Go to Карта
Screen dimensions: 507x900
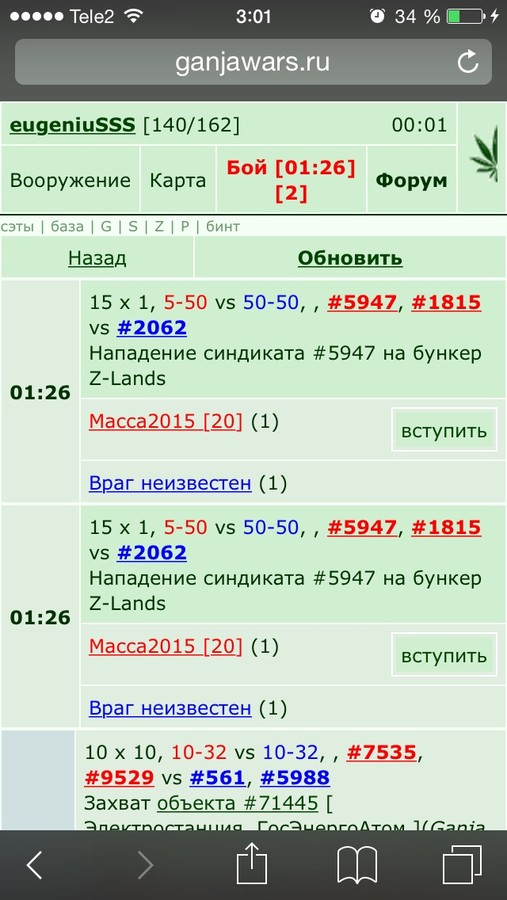pyautogui.click(x=177, y=180)
